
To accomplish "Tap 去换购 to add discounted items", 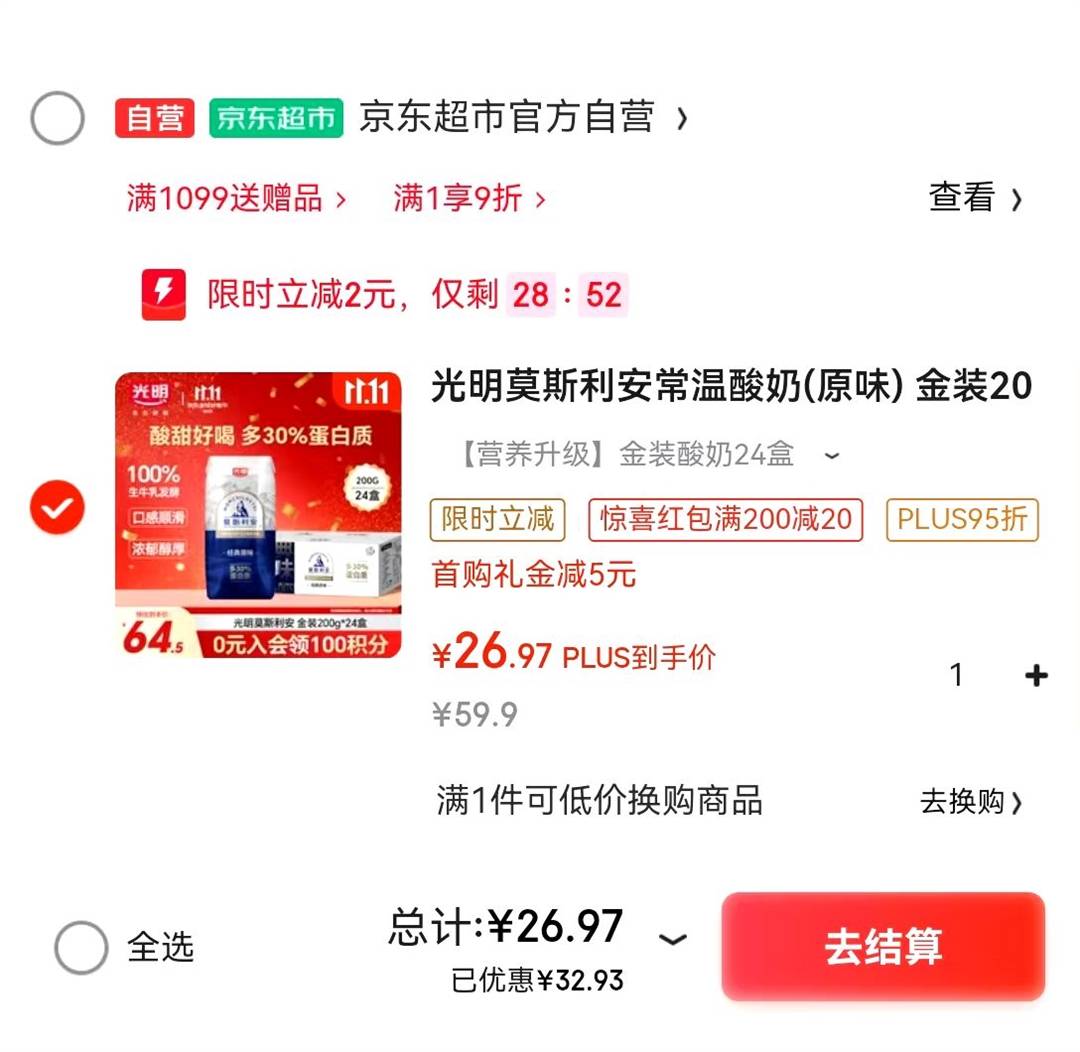I will point(970,802).
